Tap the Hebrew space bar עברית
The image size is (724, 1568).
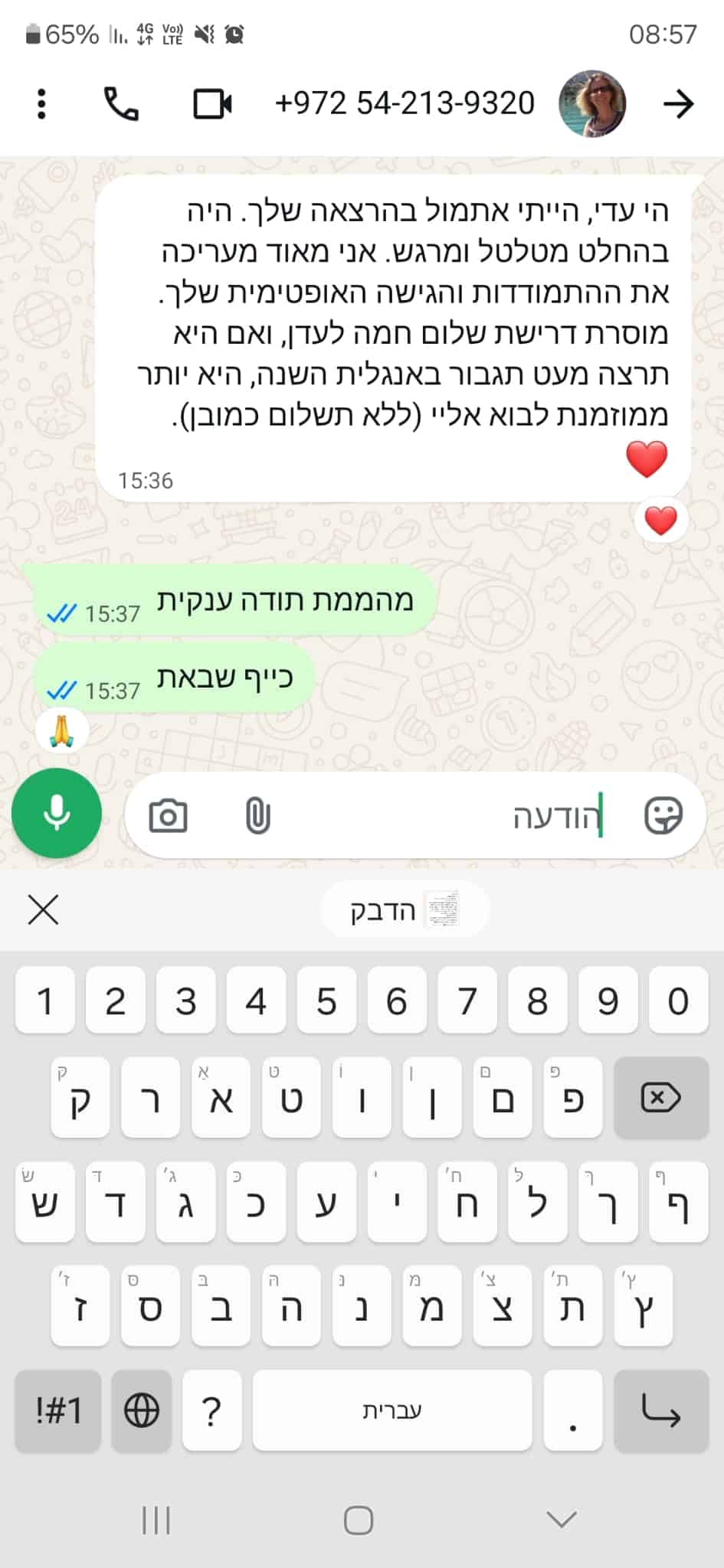(392, 1410)
